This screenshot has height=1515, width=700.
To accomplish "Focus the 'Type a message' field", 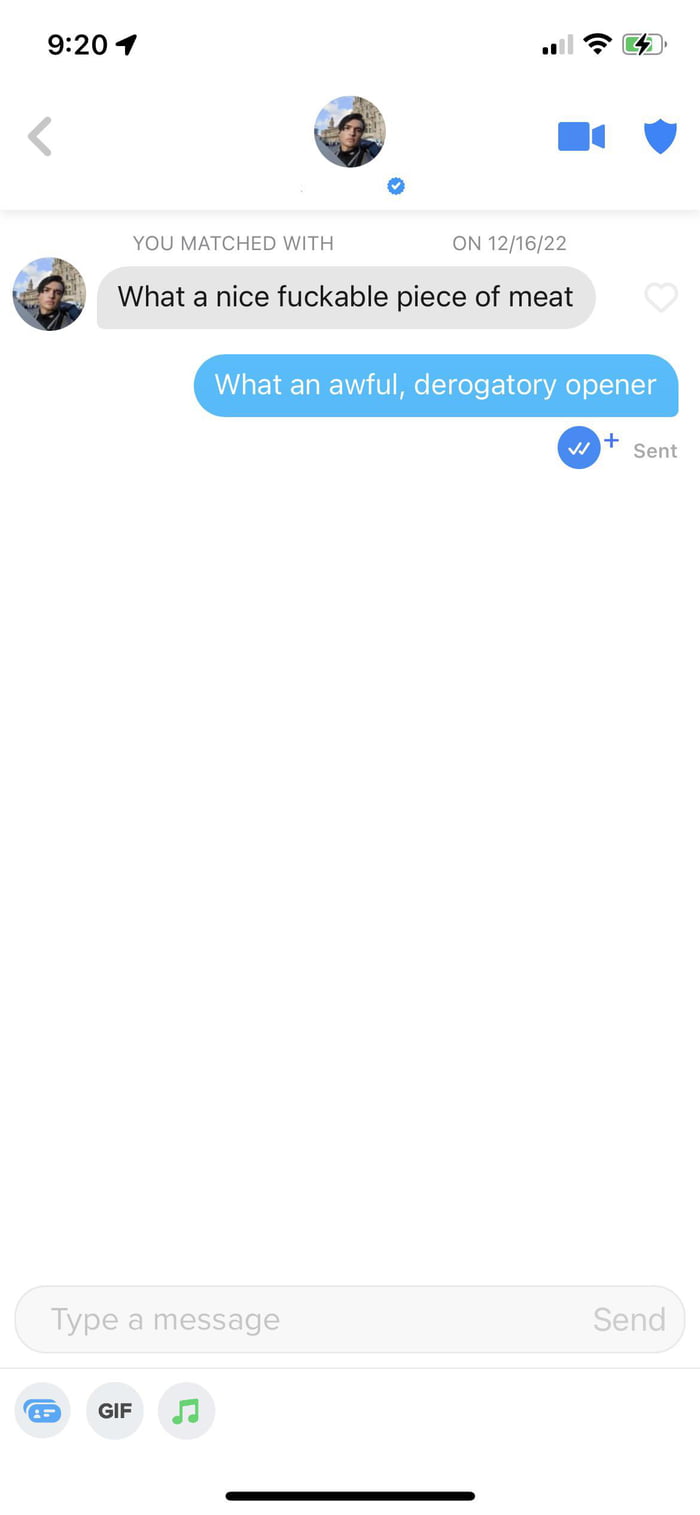I will click(300, 1319).
